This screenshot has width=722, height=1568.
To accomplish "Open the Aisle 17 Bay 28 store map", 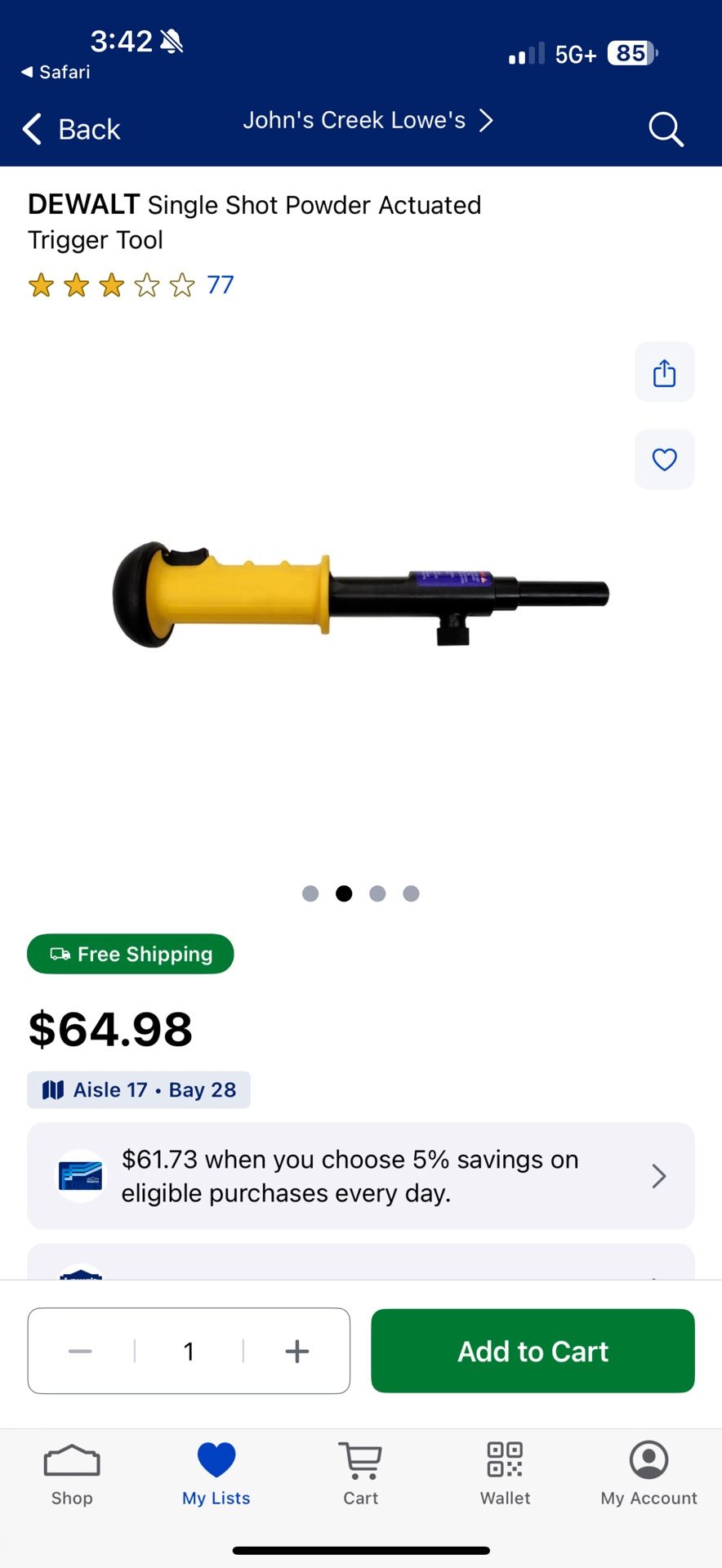I will (x=139, y=1089).
